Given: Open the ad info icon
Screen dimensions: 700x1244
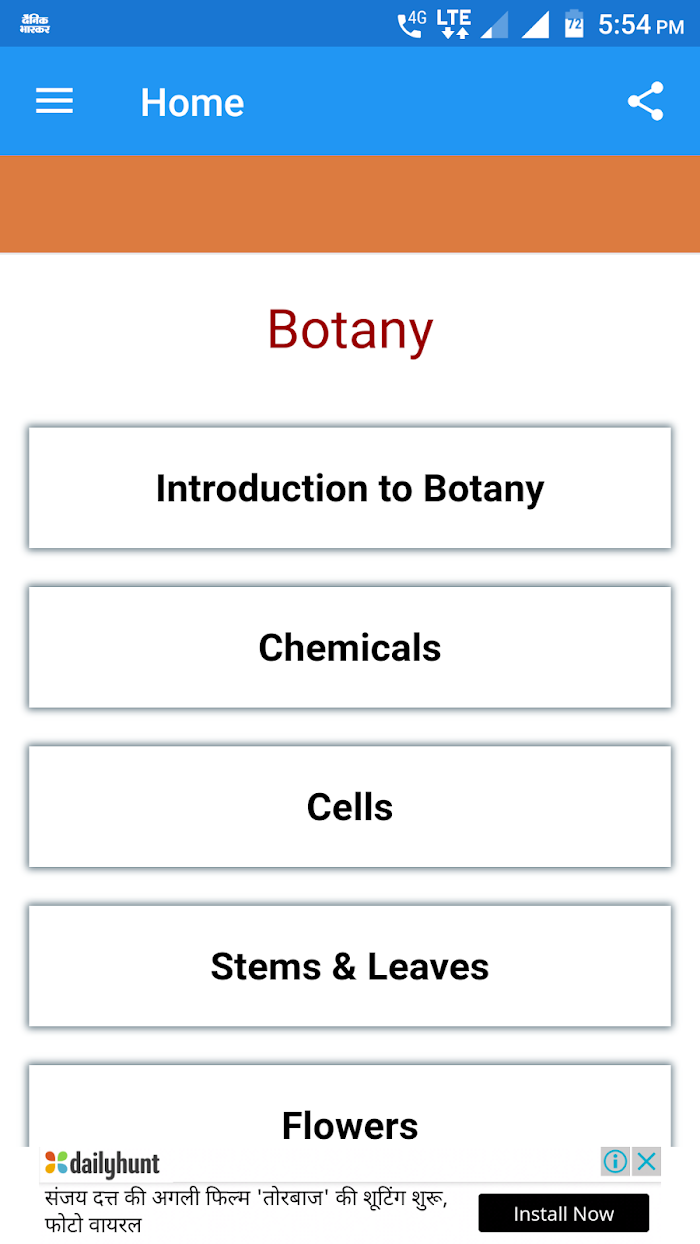Looking at the screenshot, I should (616, 1161).
